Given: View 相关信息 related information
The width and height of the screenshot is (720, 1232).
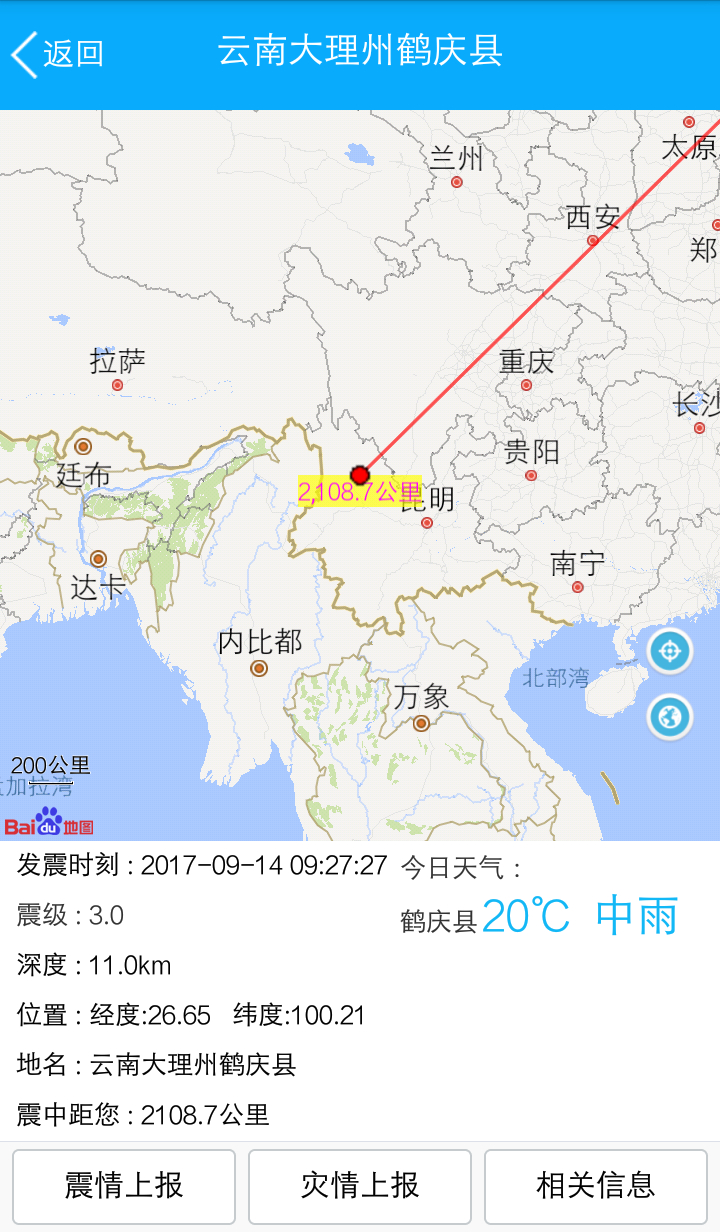Looking at the screenshot, I should coord(596,1186).
